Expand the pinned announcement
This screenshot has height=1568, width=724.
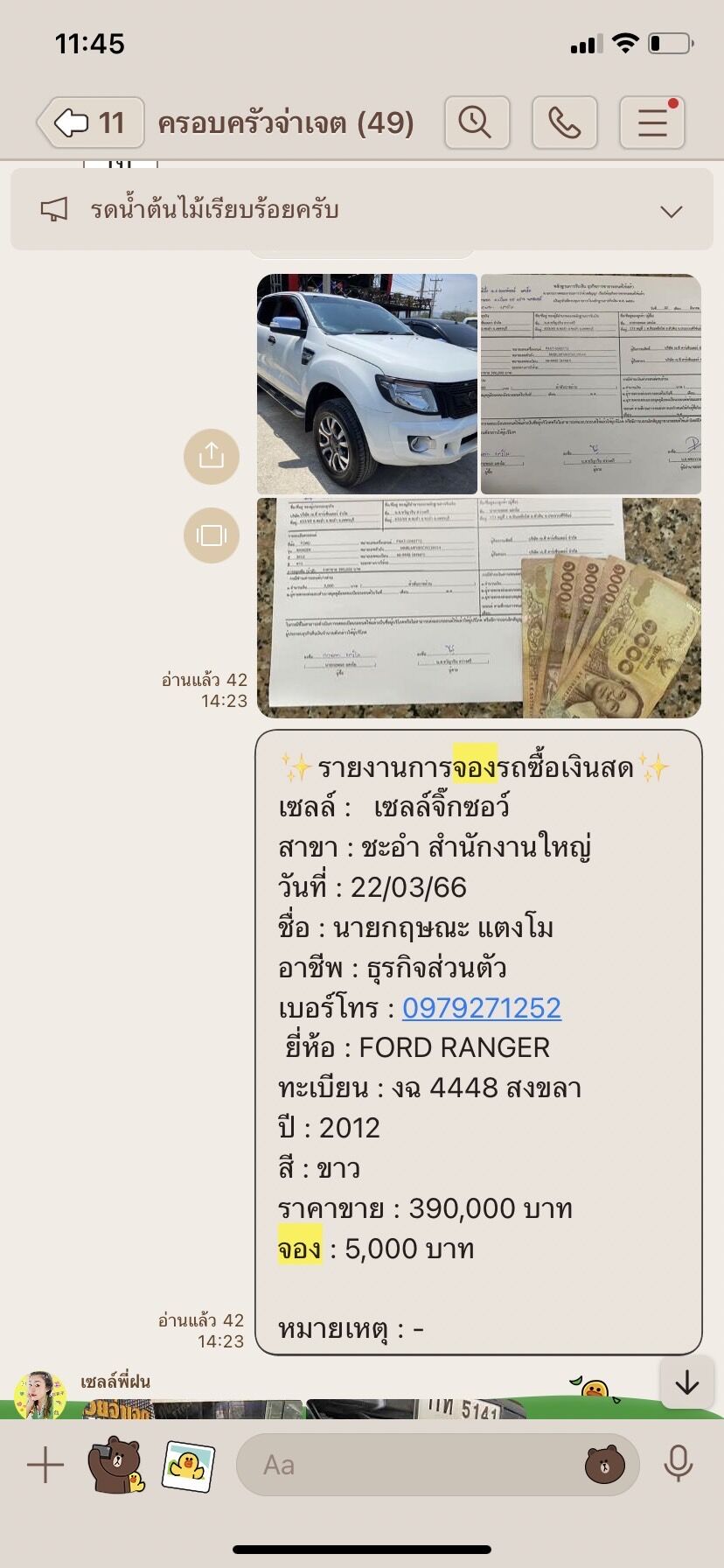(x=671, y=211)
